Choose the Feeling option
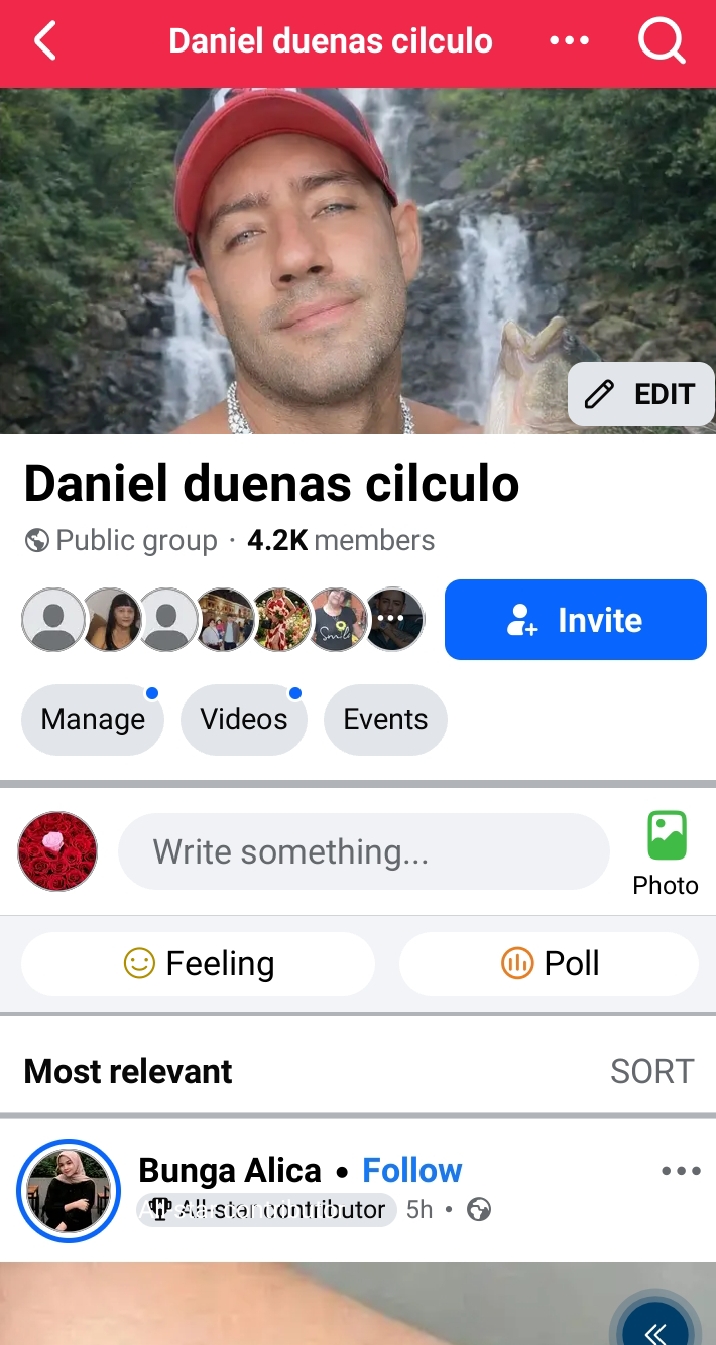Image resolution: width=716 pixels, height=1345 pixels. [x=198, y=964]
